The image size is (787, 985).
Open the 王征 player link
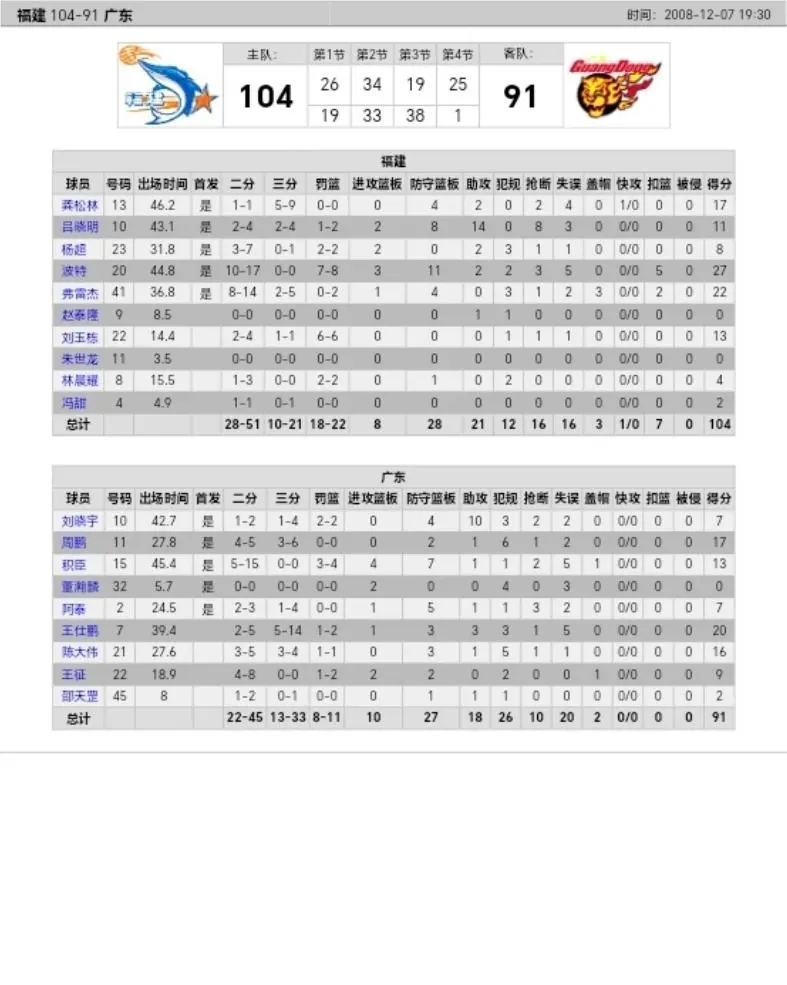(x=73, y=674)
